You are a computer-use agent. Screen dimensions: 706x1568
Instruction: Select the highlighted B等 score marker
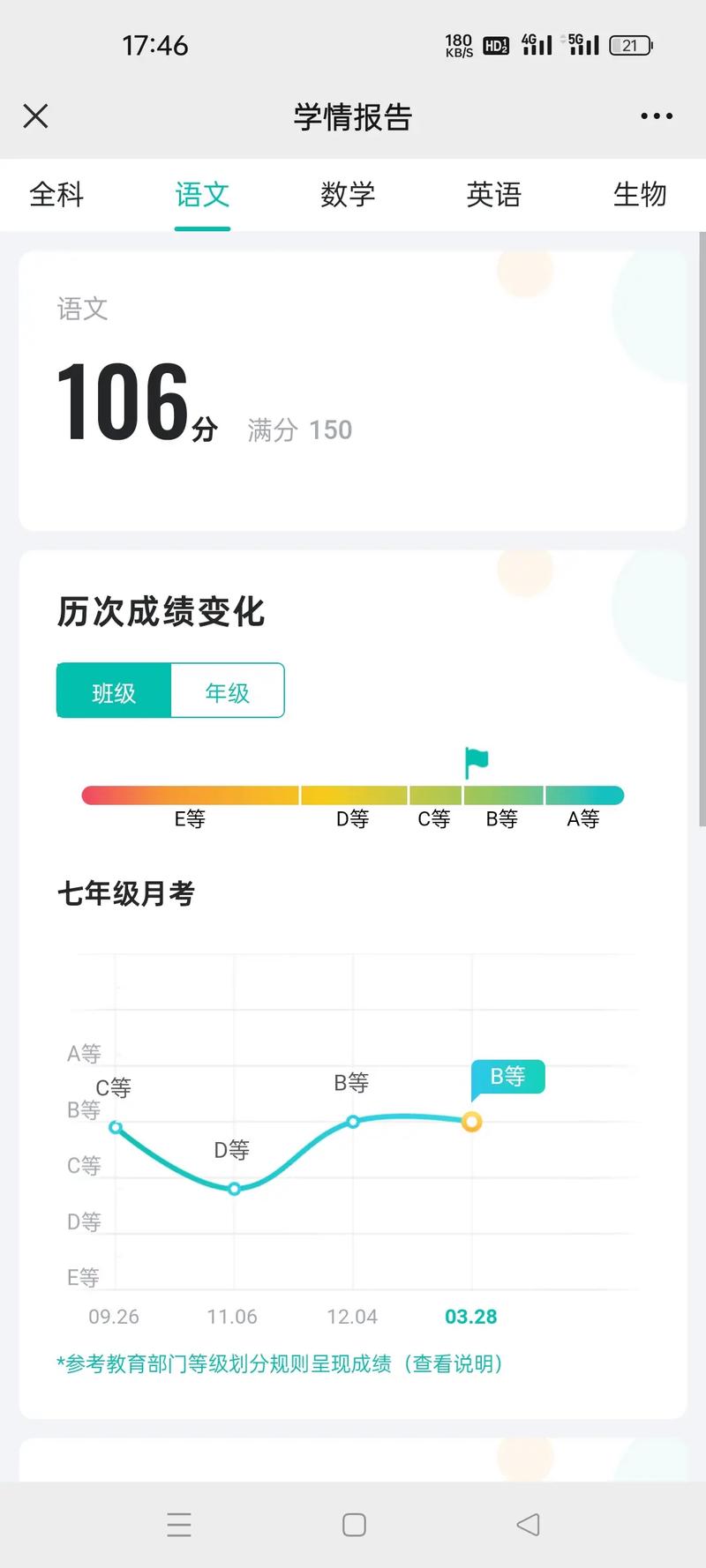click(x=472, y=1121)
